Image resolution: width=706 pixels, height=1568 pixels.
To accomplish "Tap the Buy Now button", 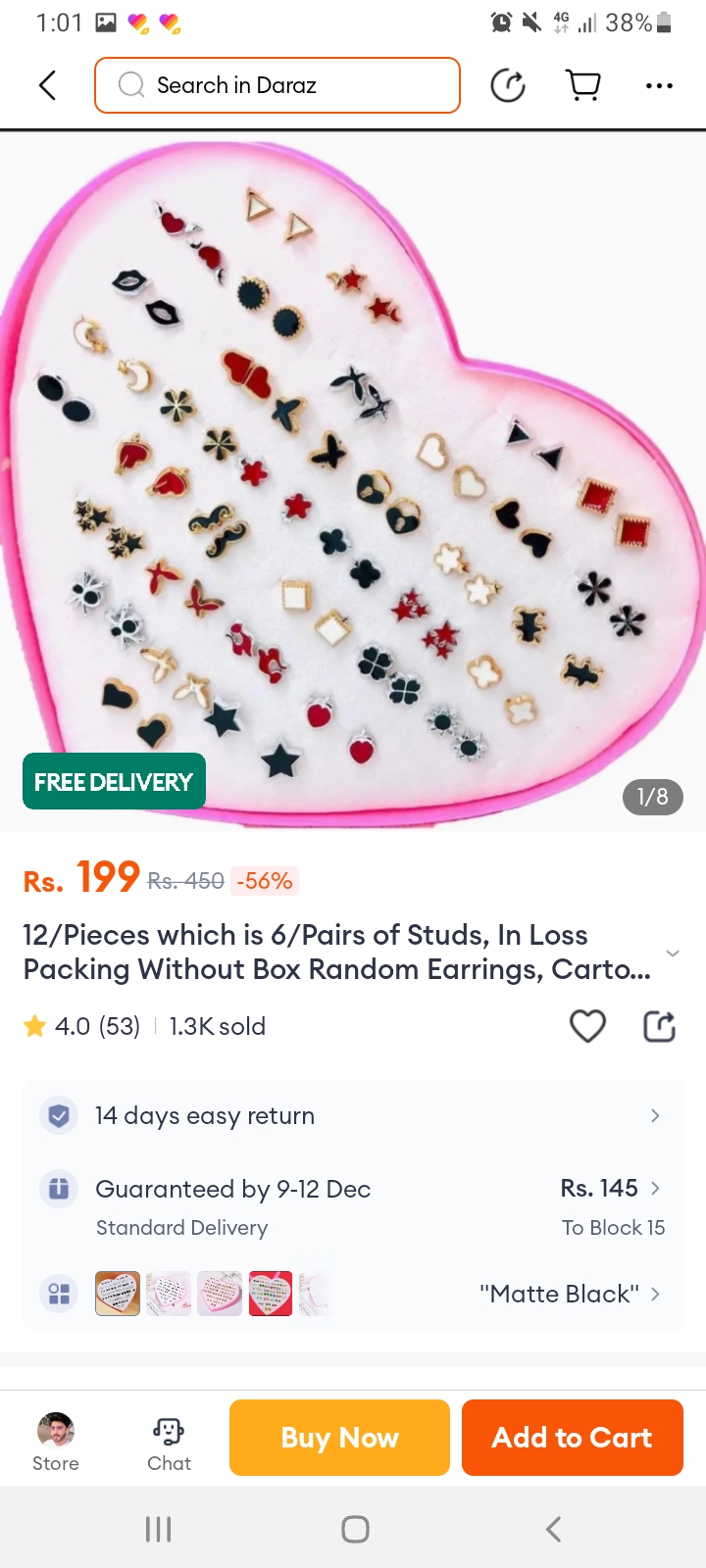I will coord(339,1438).
